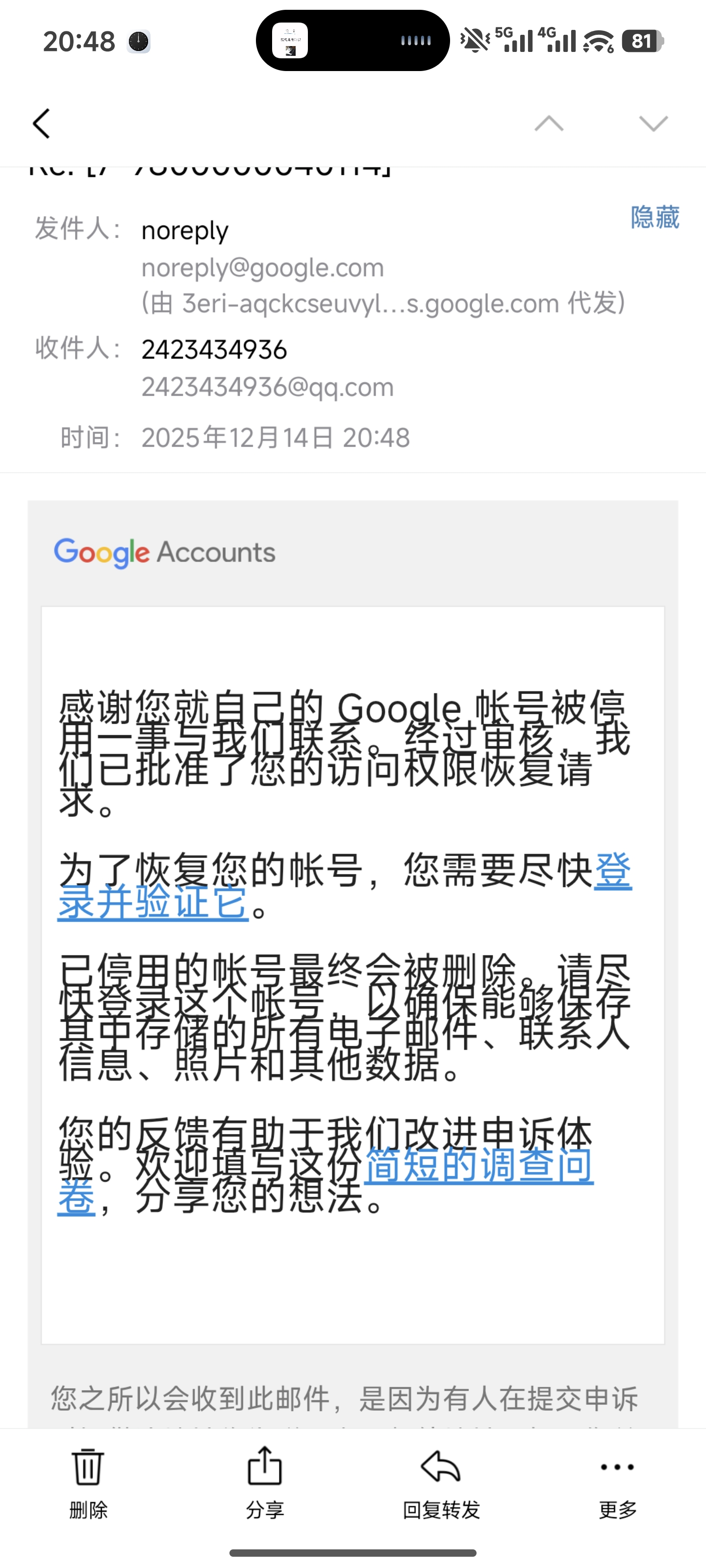Delete this email with 删除
Viewport: 706px width, 1568px height.
pyautogui.click(x=88, y=1483)
